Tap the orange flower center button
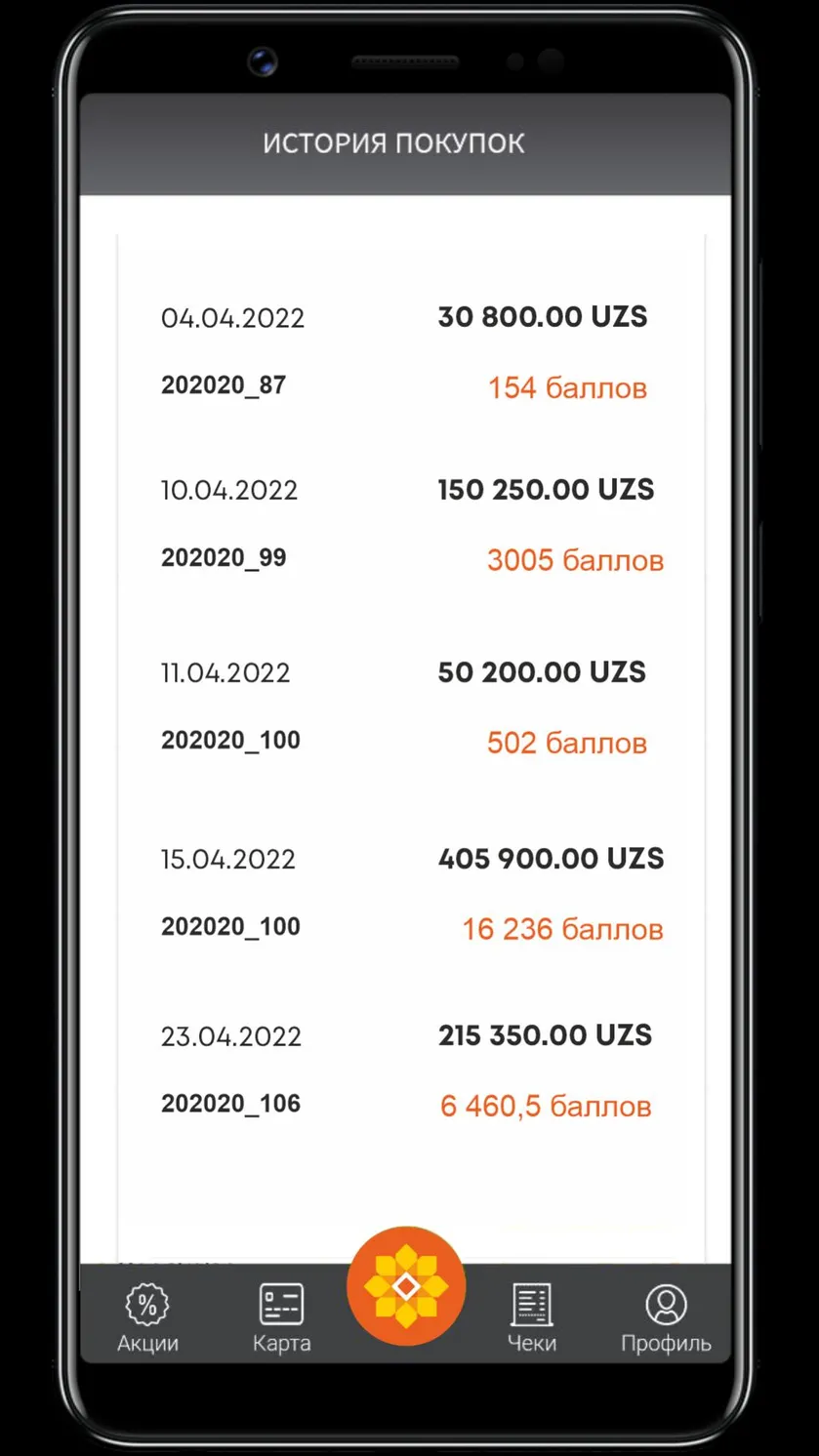 (406, 1286)
